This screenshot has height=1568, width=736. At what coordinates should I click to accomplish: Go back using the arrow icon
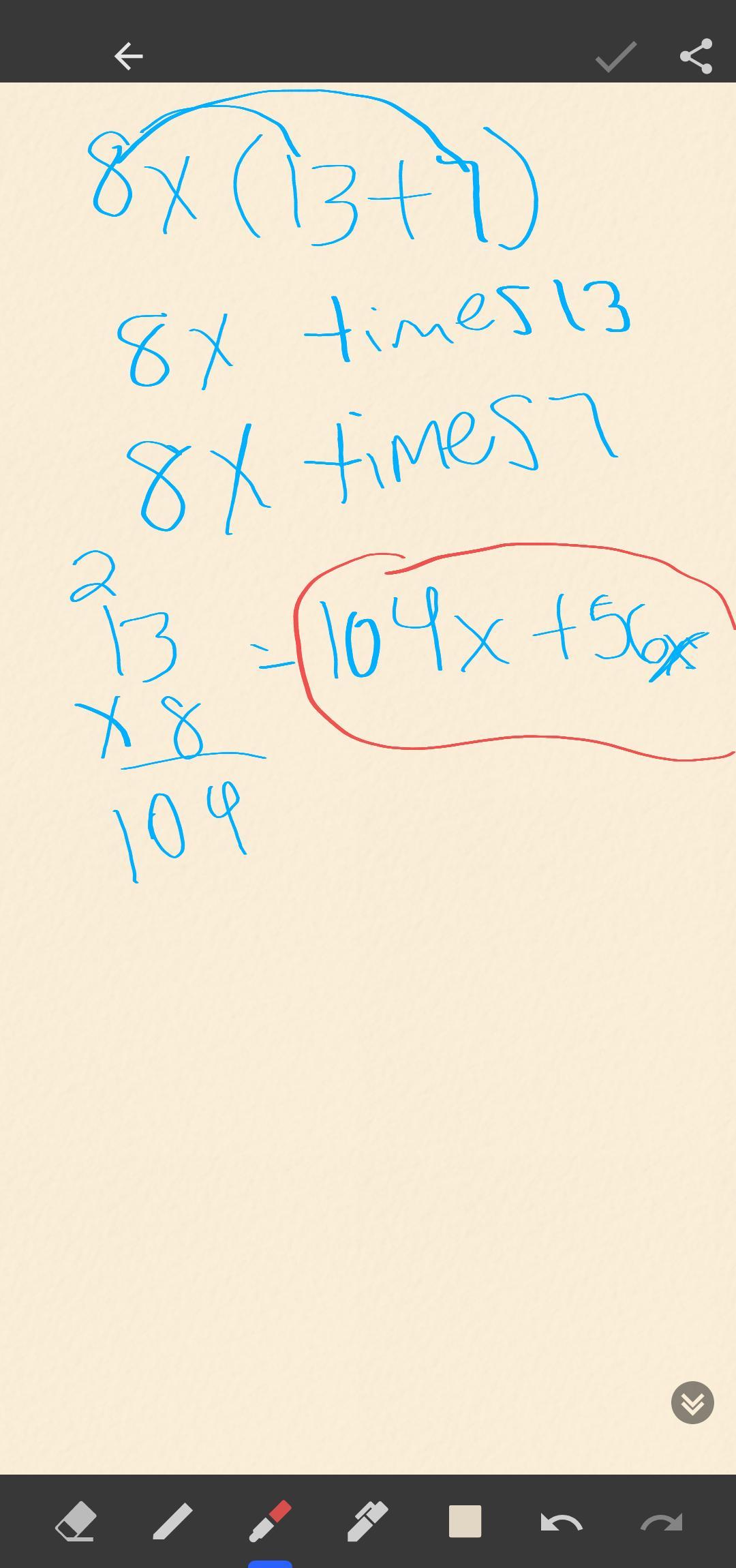coord(128,56)
